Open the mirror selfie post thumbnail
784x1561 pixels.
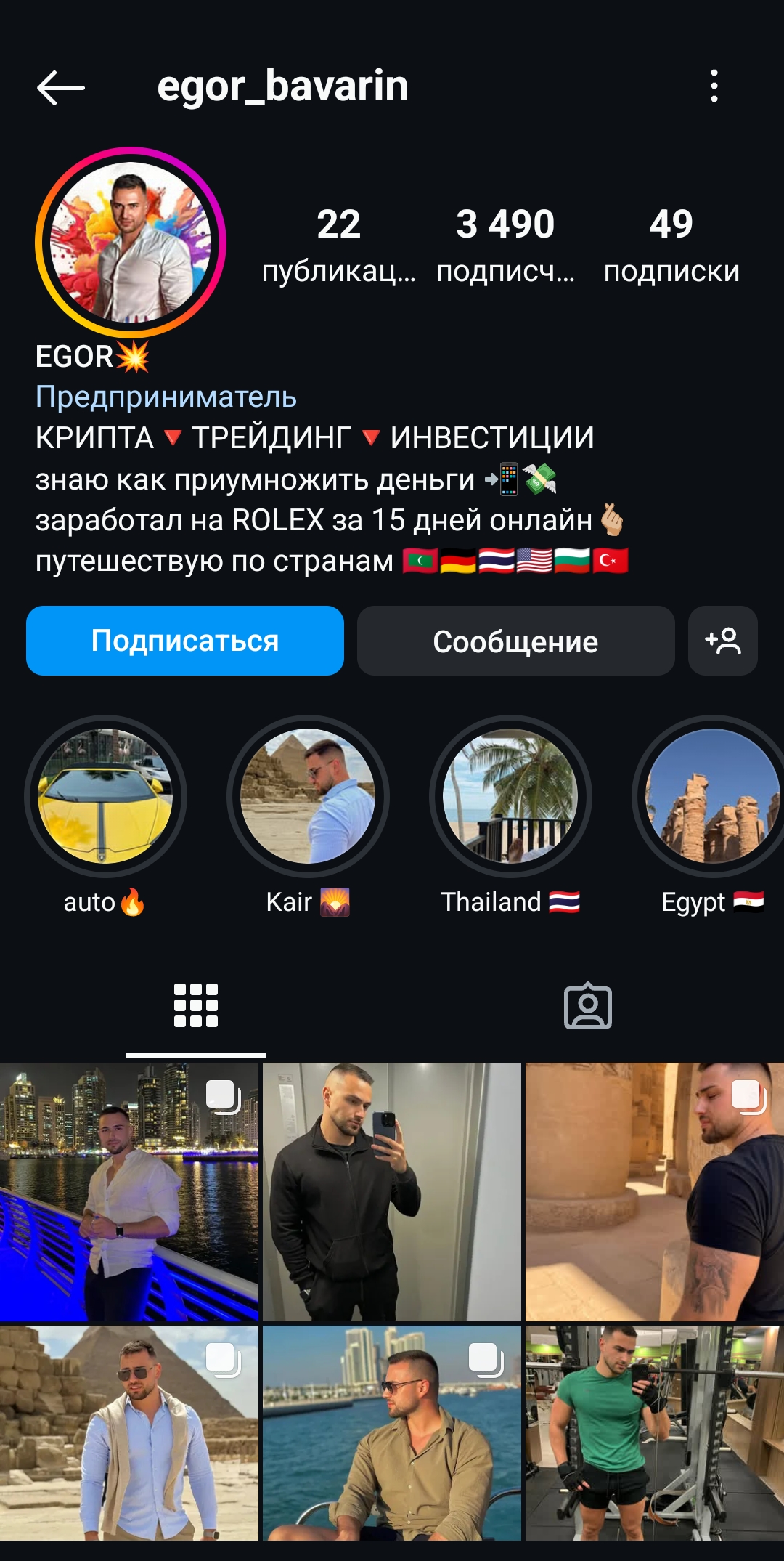point(392,1191)
